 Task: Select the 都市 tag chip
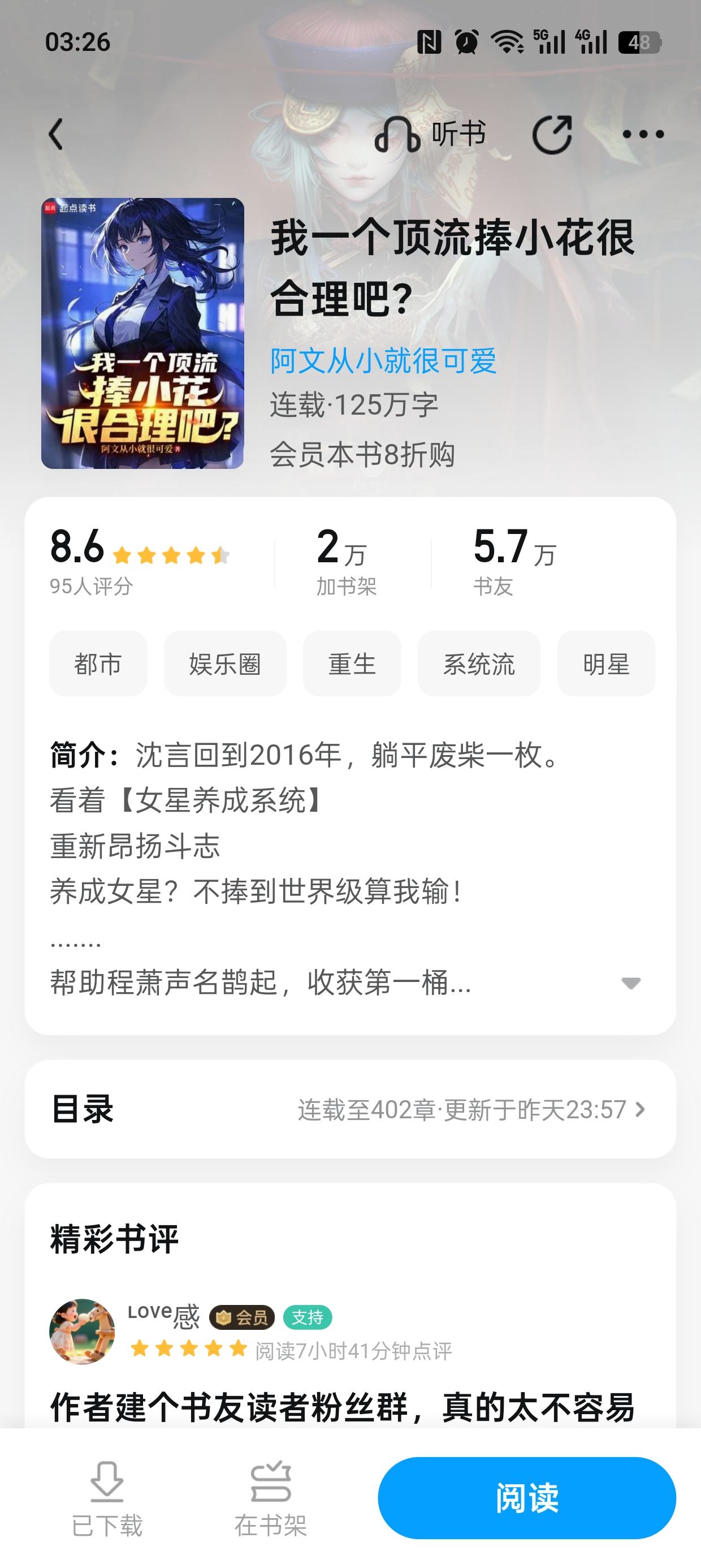[98, 664]
